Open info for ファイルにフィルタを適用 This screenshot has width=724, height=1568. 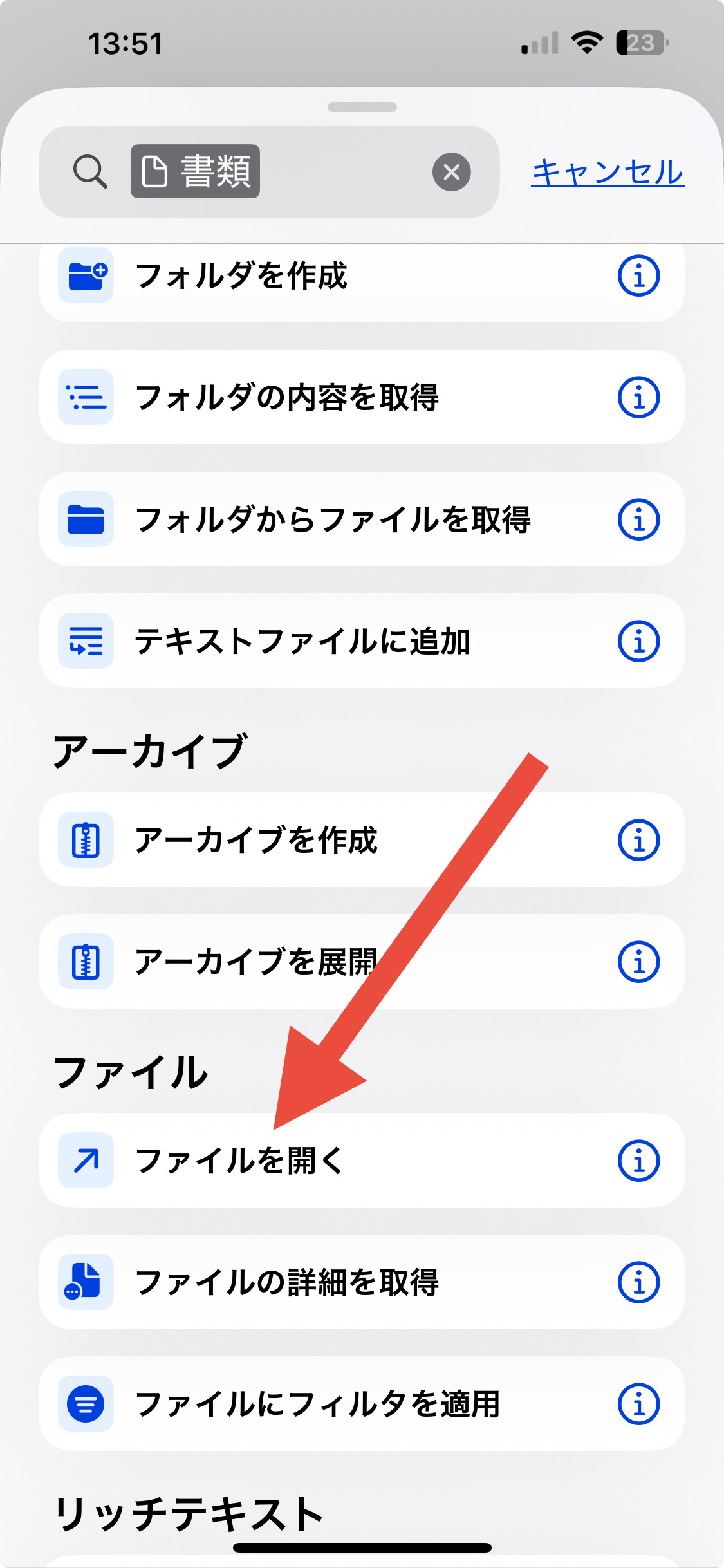click(638, 1404)
